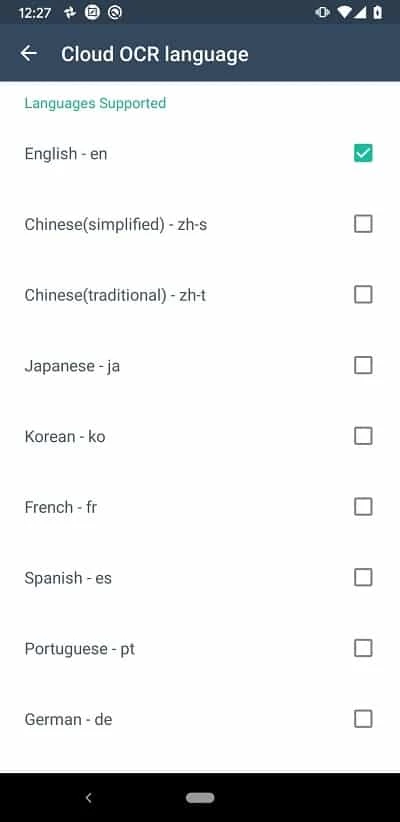The width and height of the screenshot is (400, 822).
Task: Mark the Spanish - es checkbox
Action: coord(363,578)
